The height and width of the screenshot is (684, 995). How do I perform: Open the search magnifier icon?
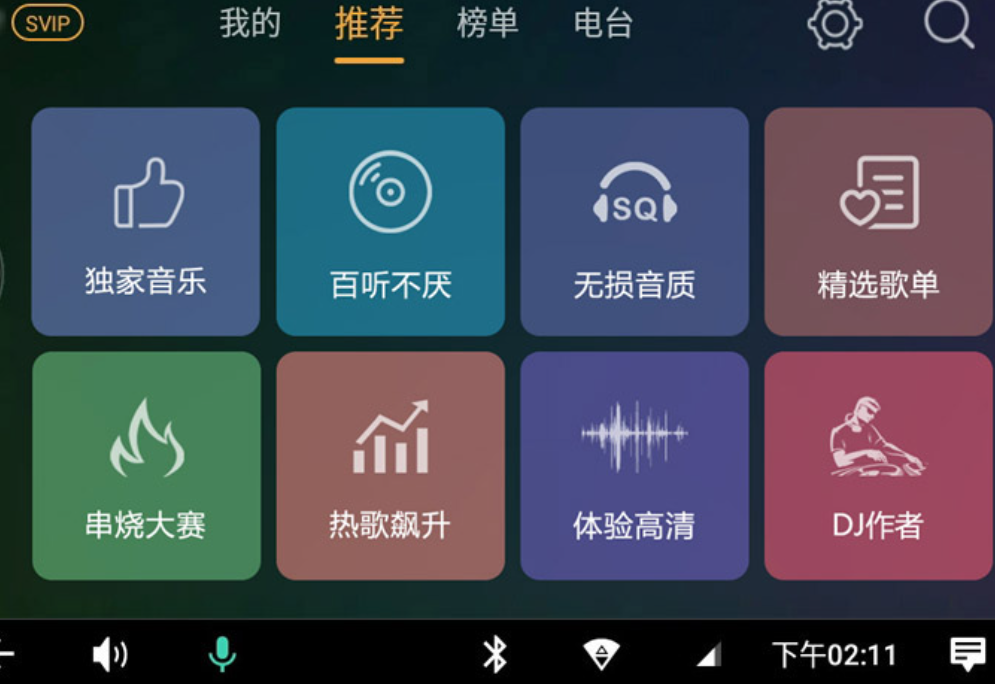point(947,24)
